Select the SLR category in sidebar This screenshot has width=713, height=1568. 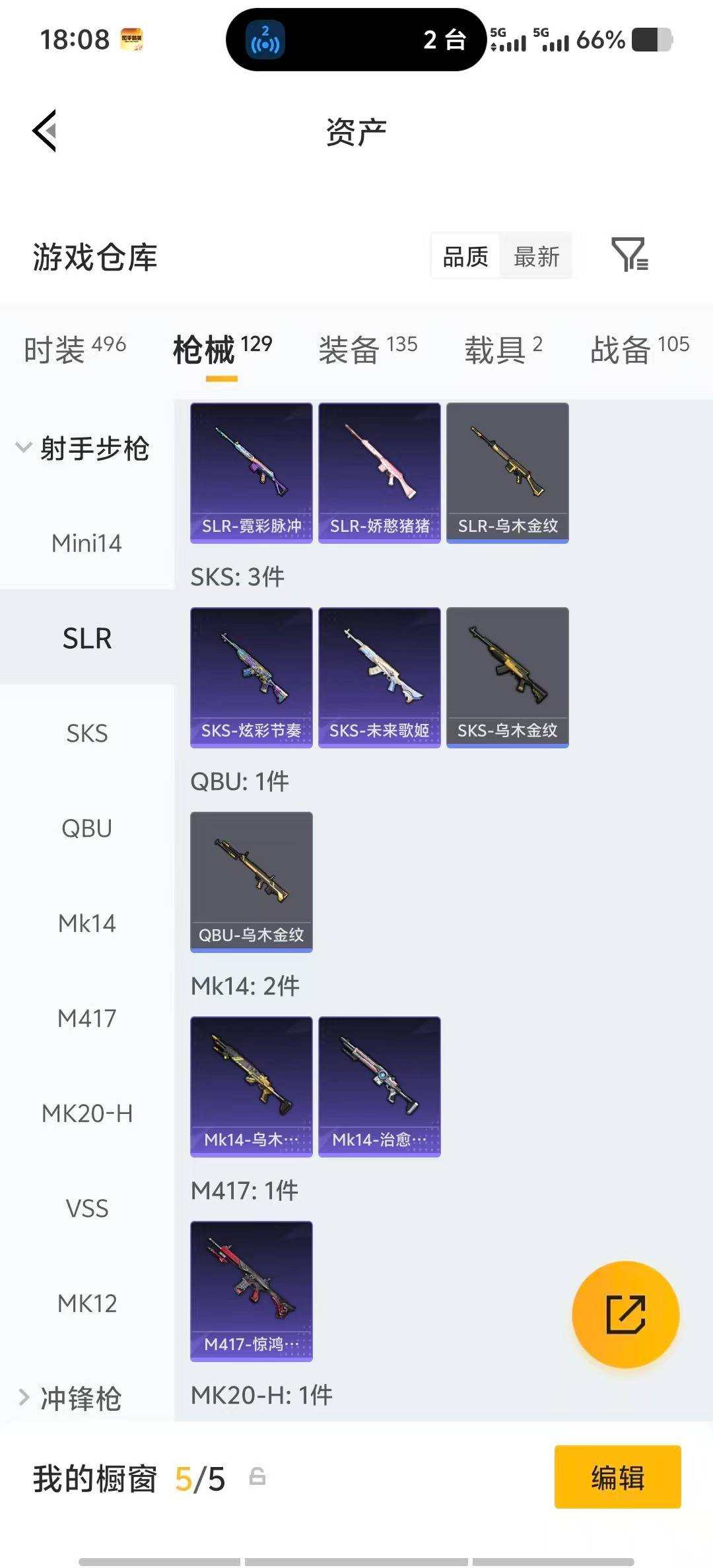tap(86, 638)
